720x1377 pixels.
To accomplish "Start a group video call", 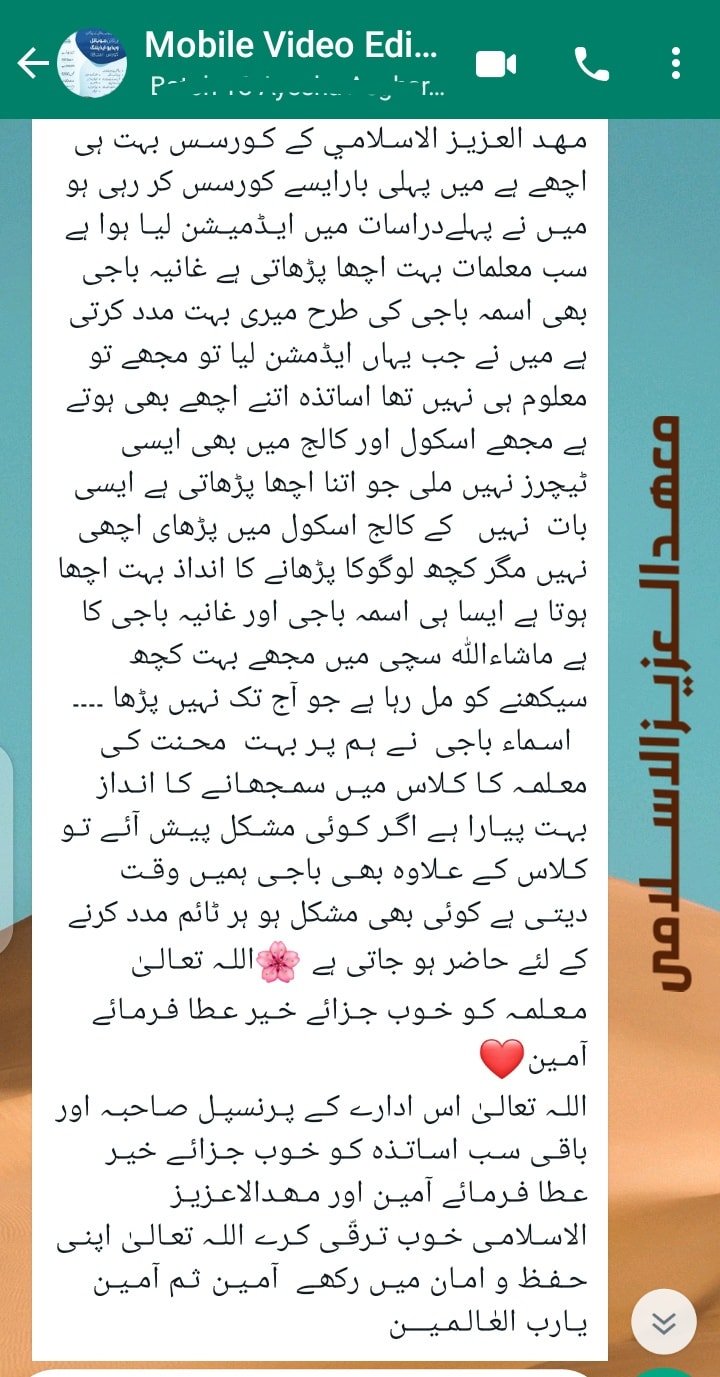I will pos(495,64).
